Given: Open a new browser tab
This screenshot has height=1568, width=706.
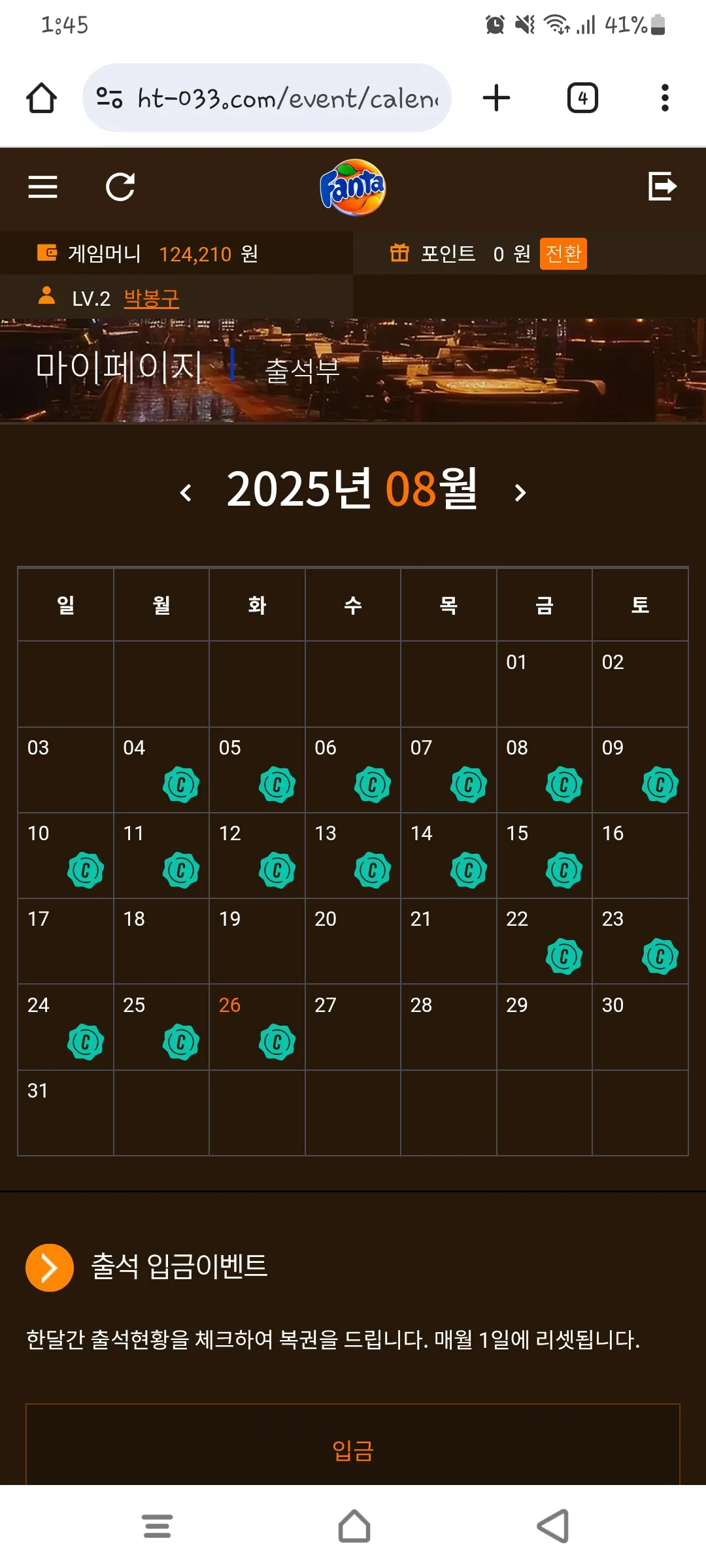Looking at the screenshot, I should (x=496, y=98).
